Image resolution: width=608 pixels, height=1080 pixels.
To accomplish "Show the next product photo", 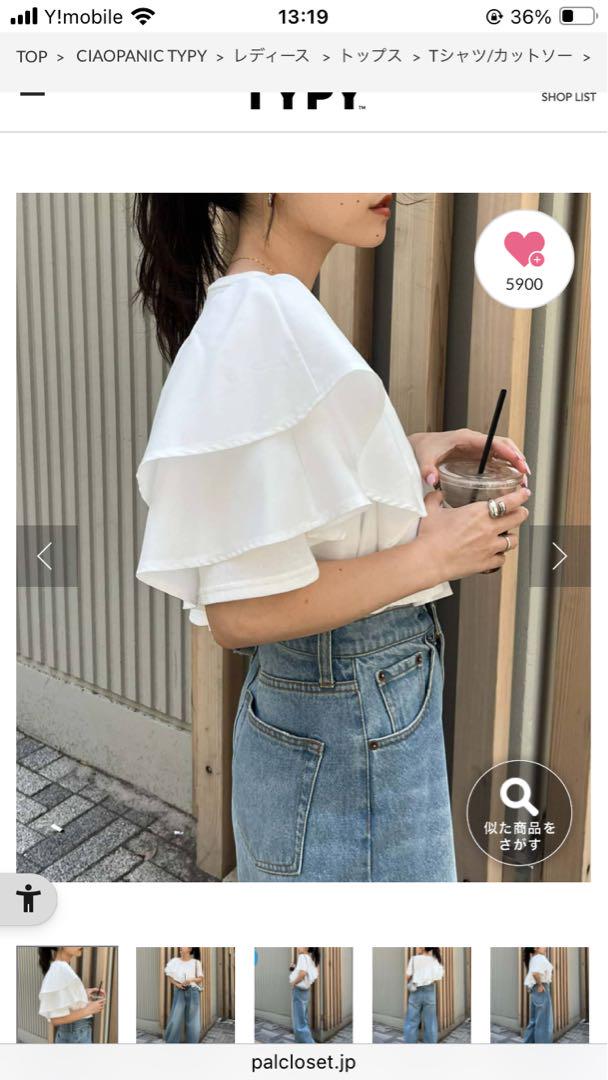I will click(x=560, y=556).
